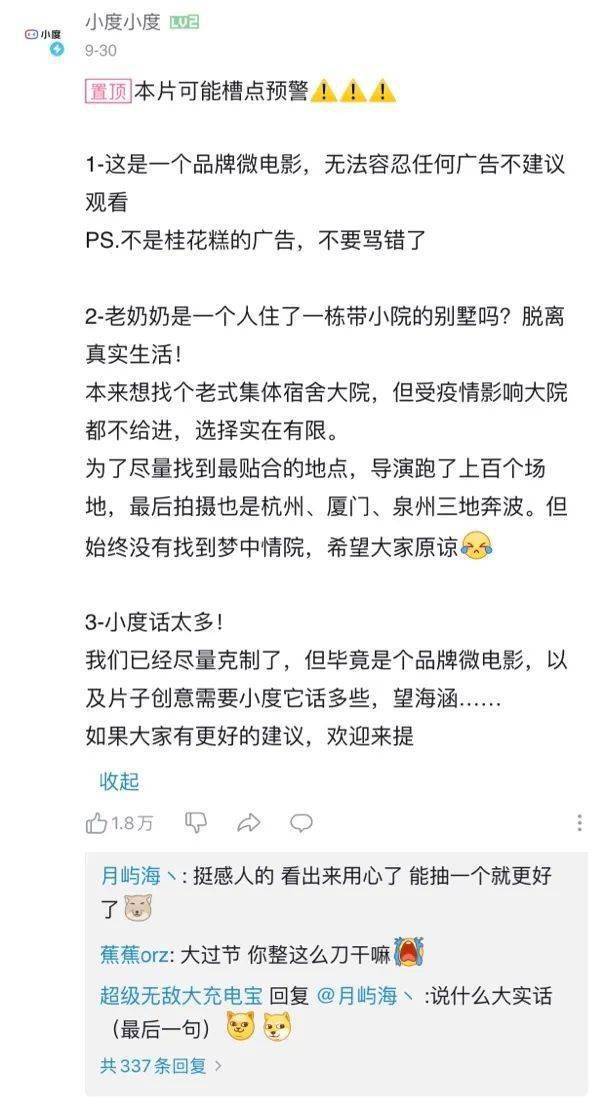Open 月屿海丶 user profile link

pyautogui.click(x=138, y=877)
